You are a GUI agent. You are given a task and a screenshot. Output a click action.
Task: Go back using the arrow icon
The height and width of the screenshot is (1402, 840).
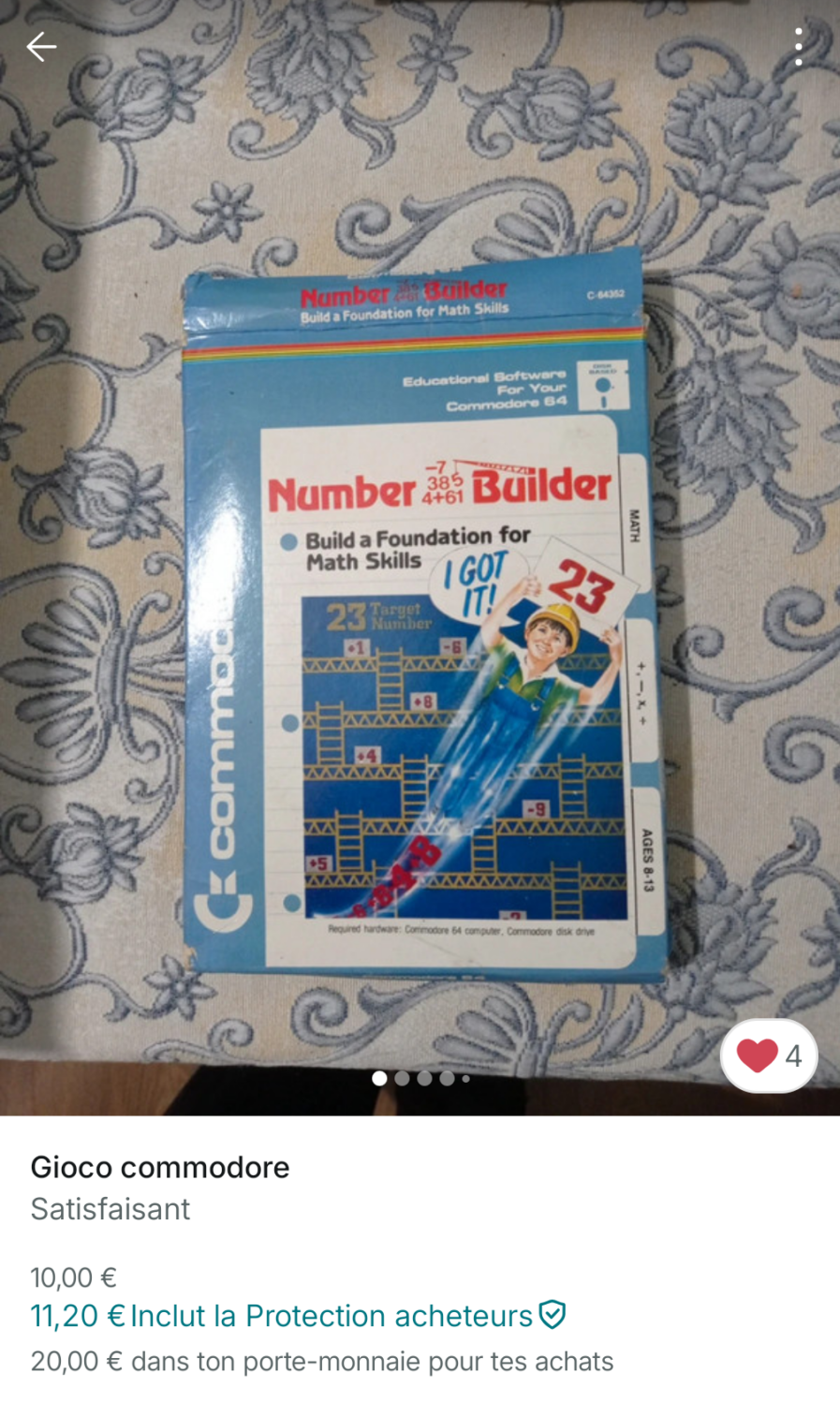coord(41,46)
